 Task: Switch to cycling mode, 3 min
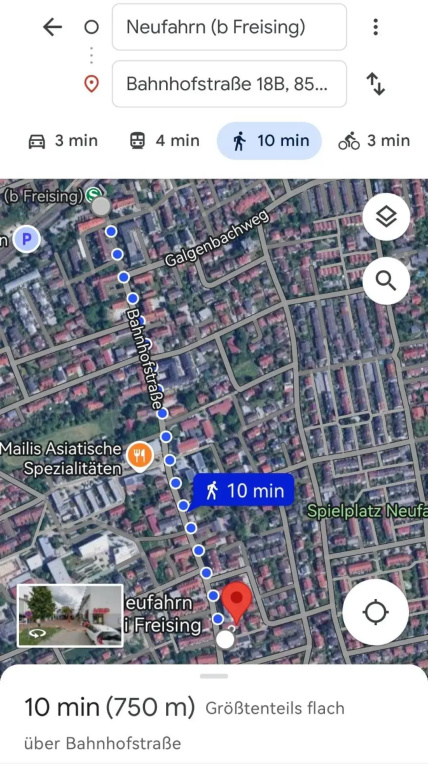[x=374, y=141]
